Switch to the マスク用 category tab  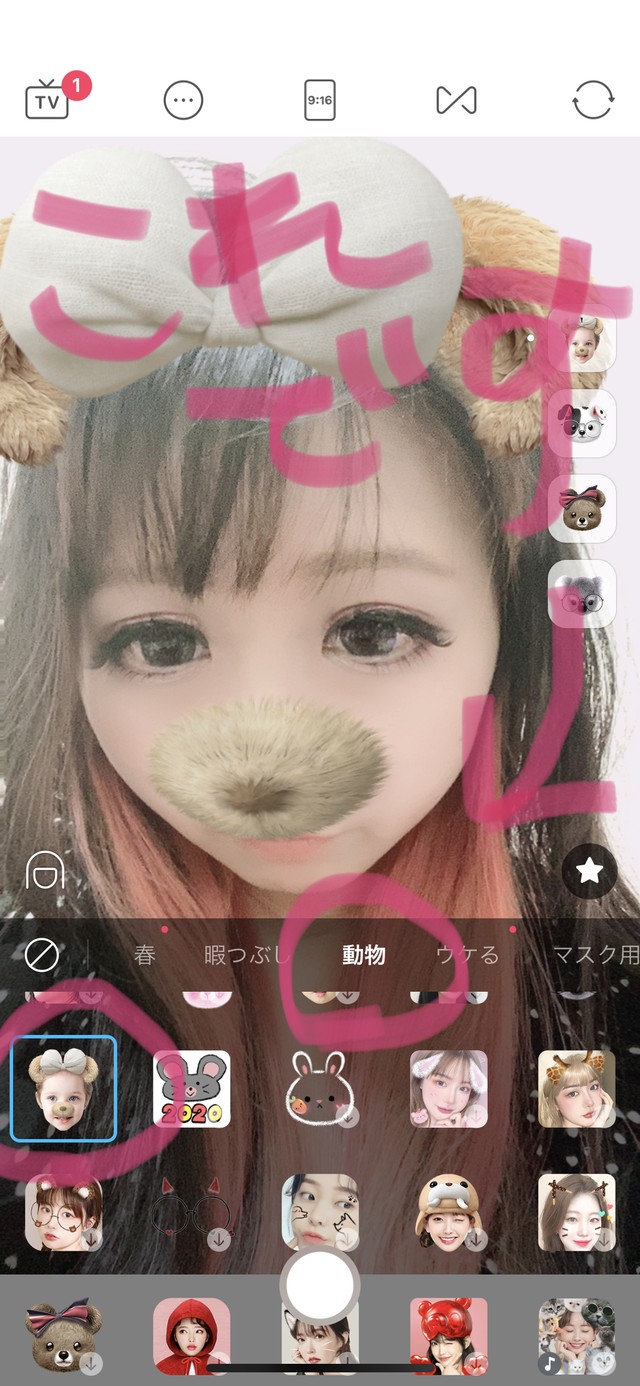pyautogui.click(x=596, y=955)
